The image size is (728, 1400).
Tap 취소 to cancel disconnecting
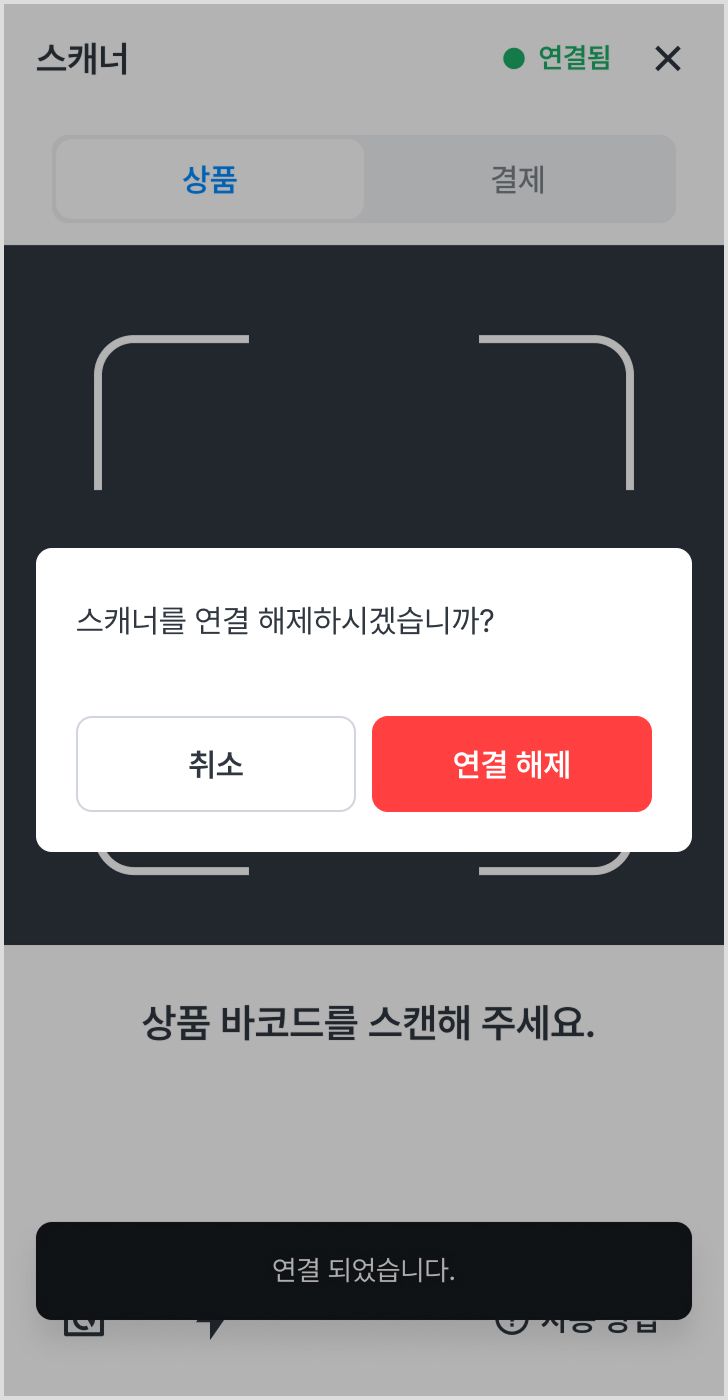[216, 764]
